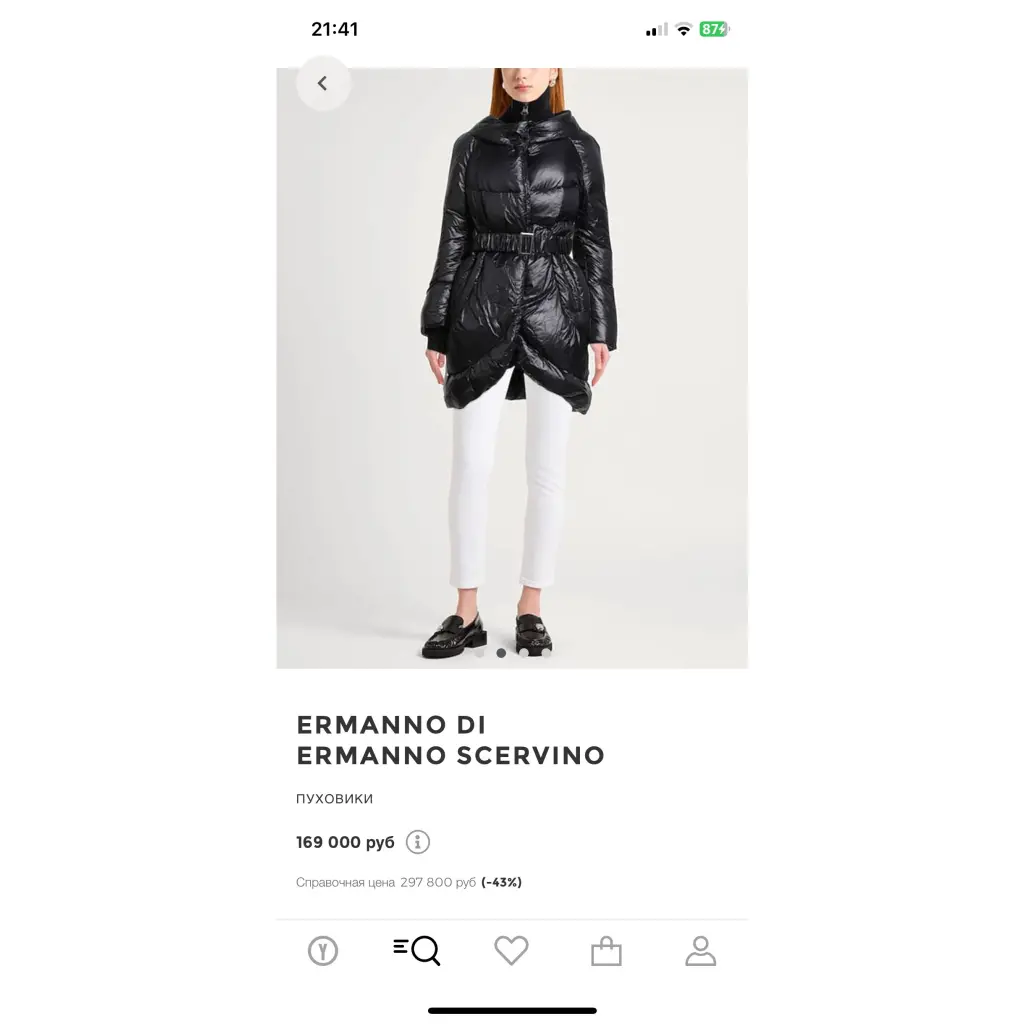This screenshot has width=1024, height=1024.
Task: Go back using the arrow button
Action: pos(323,84)
